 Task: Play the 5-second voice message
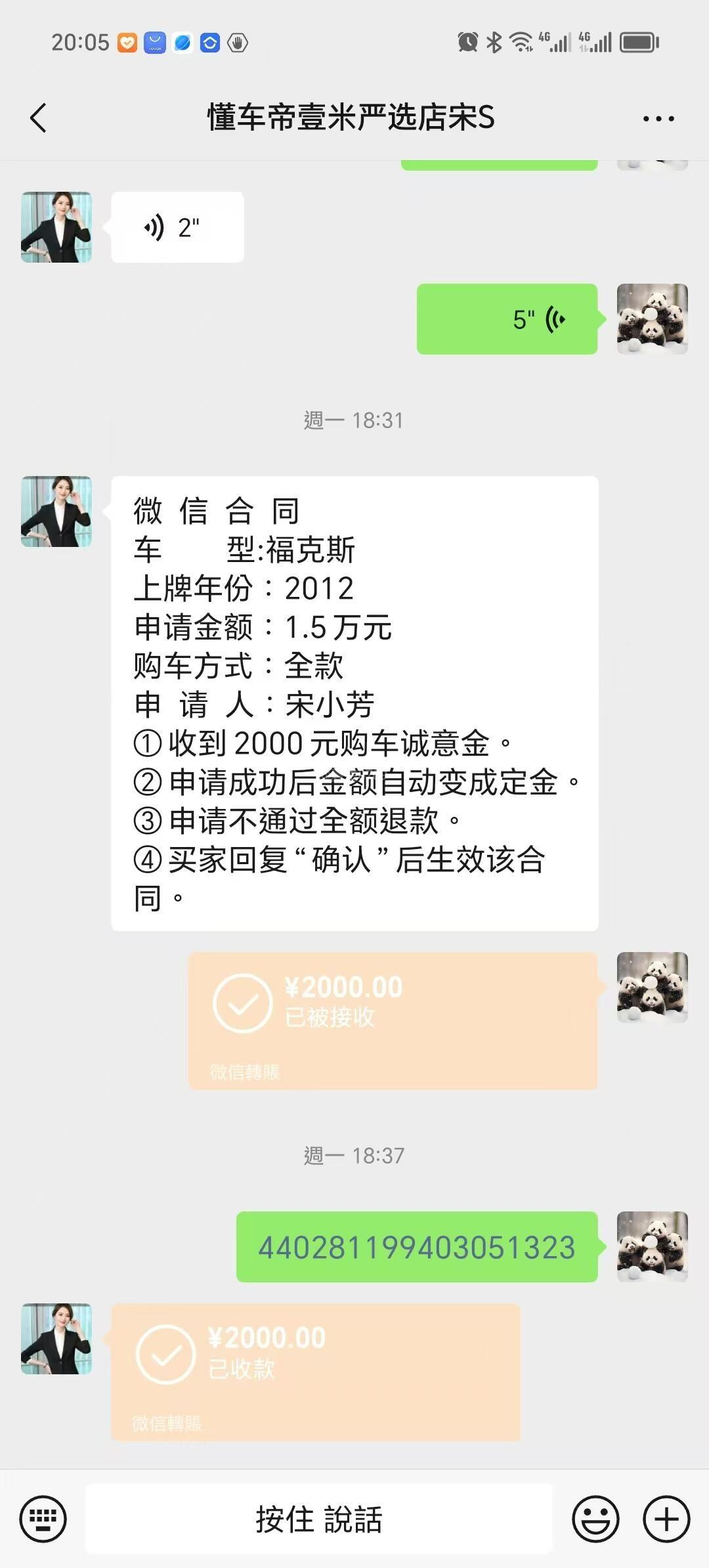pyautogui.click(x=507, y=320)
